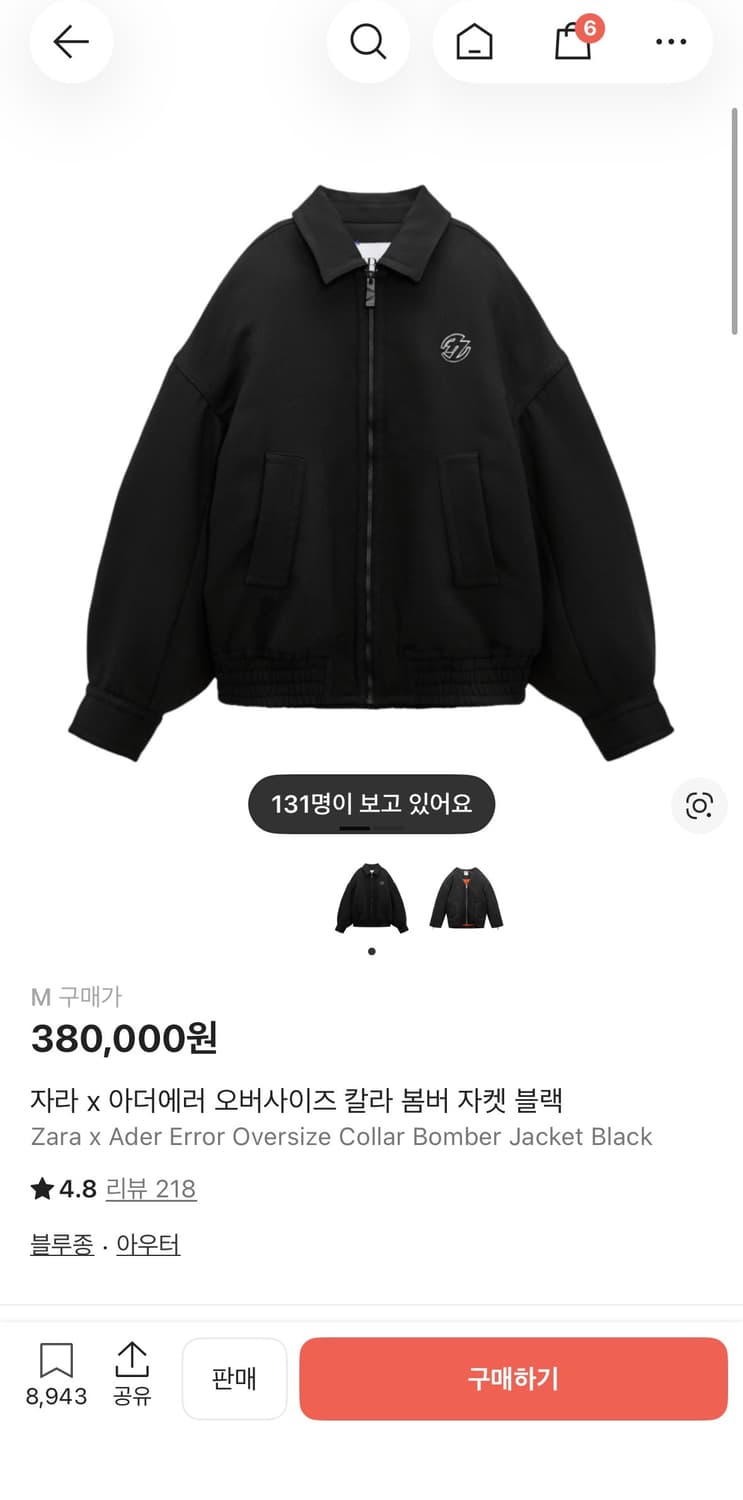Open the 블루종 category link

click(61, 1245)
